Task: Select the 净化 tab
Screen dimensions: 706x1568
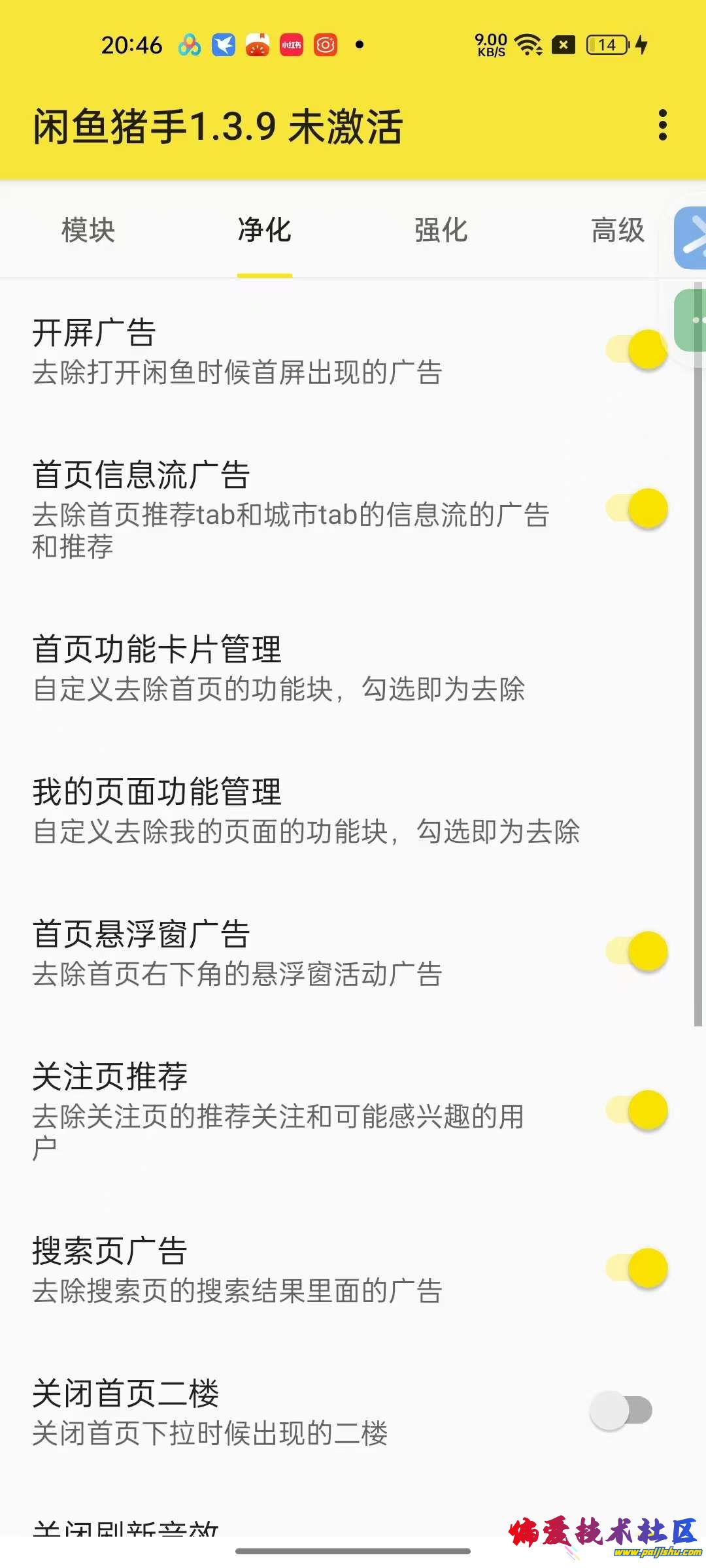Action: (265, 231)
